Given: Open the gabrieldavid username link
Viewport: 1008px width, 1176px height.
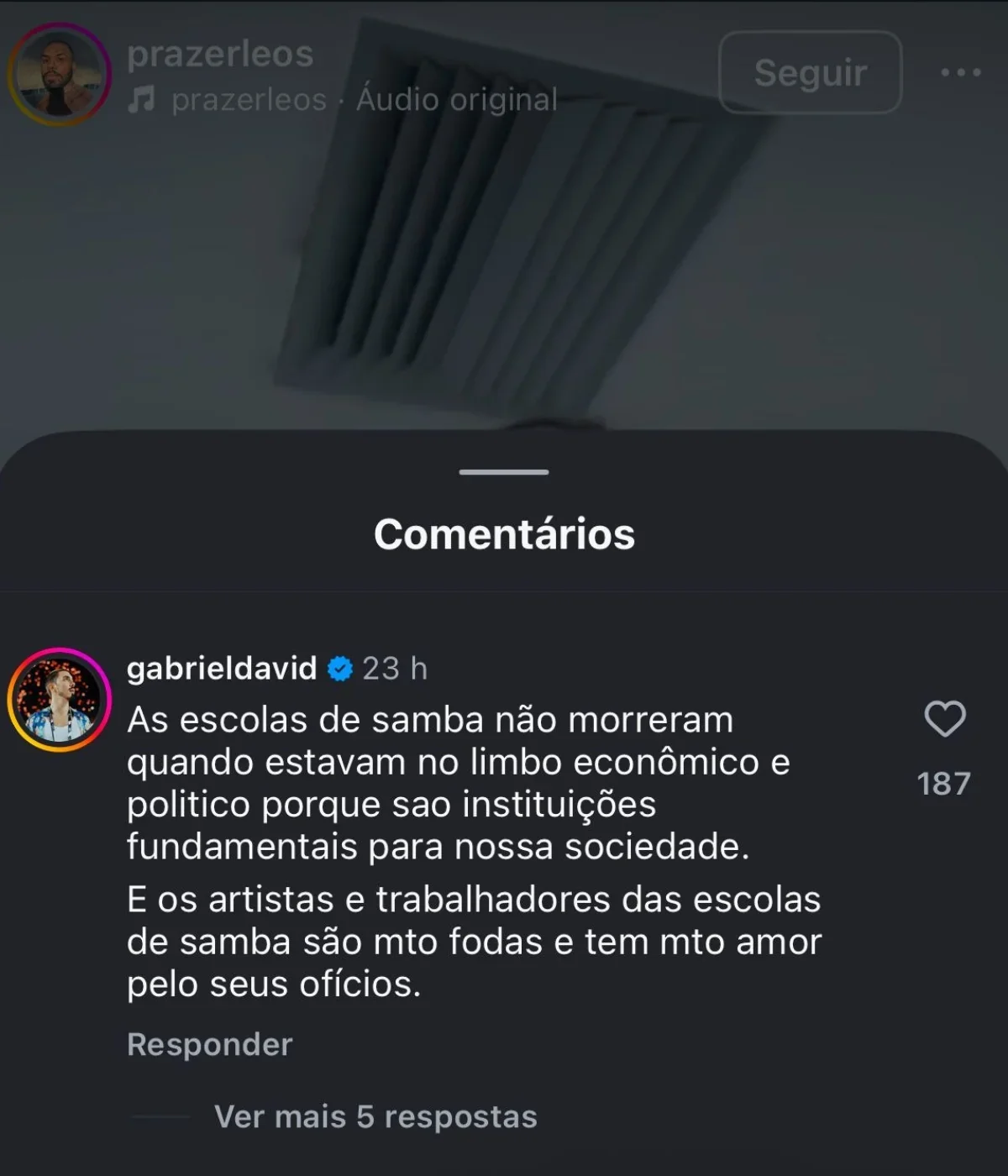Looking at the screenshot, I should point(222,669).
